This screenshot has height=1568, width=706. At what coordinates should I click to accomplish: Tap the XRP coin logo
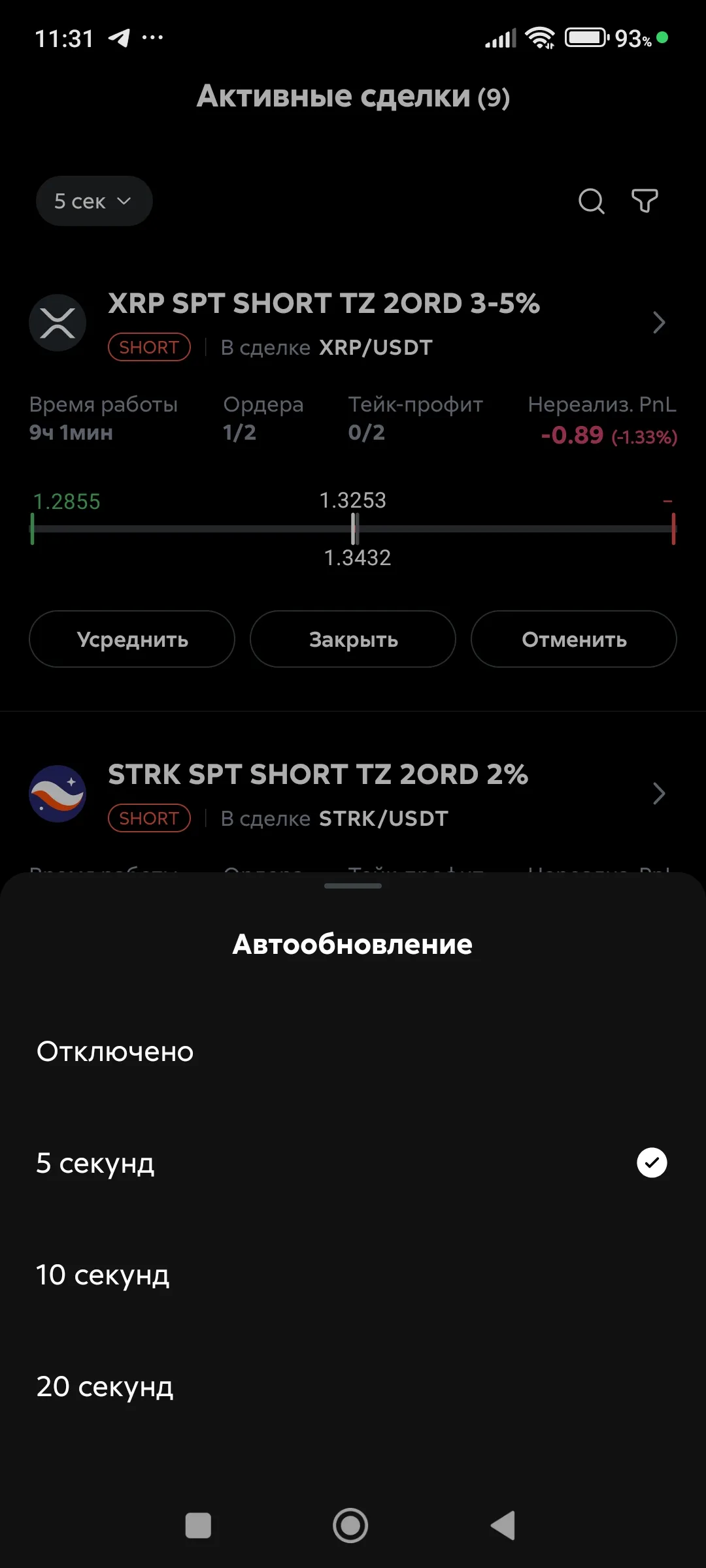coord(58,322)
